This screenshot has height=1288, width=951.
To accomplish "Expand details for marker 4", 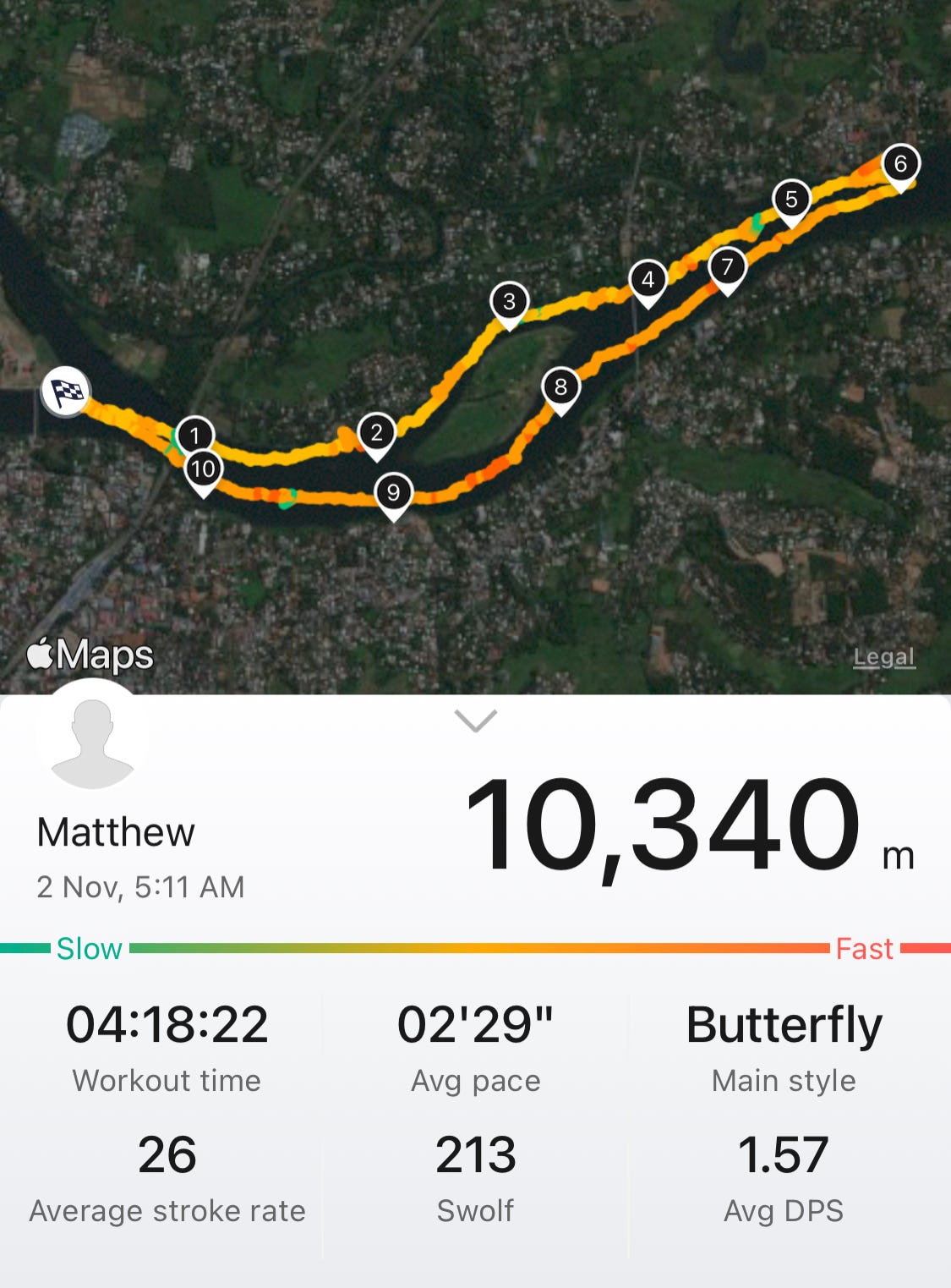I will coord(648,279).
